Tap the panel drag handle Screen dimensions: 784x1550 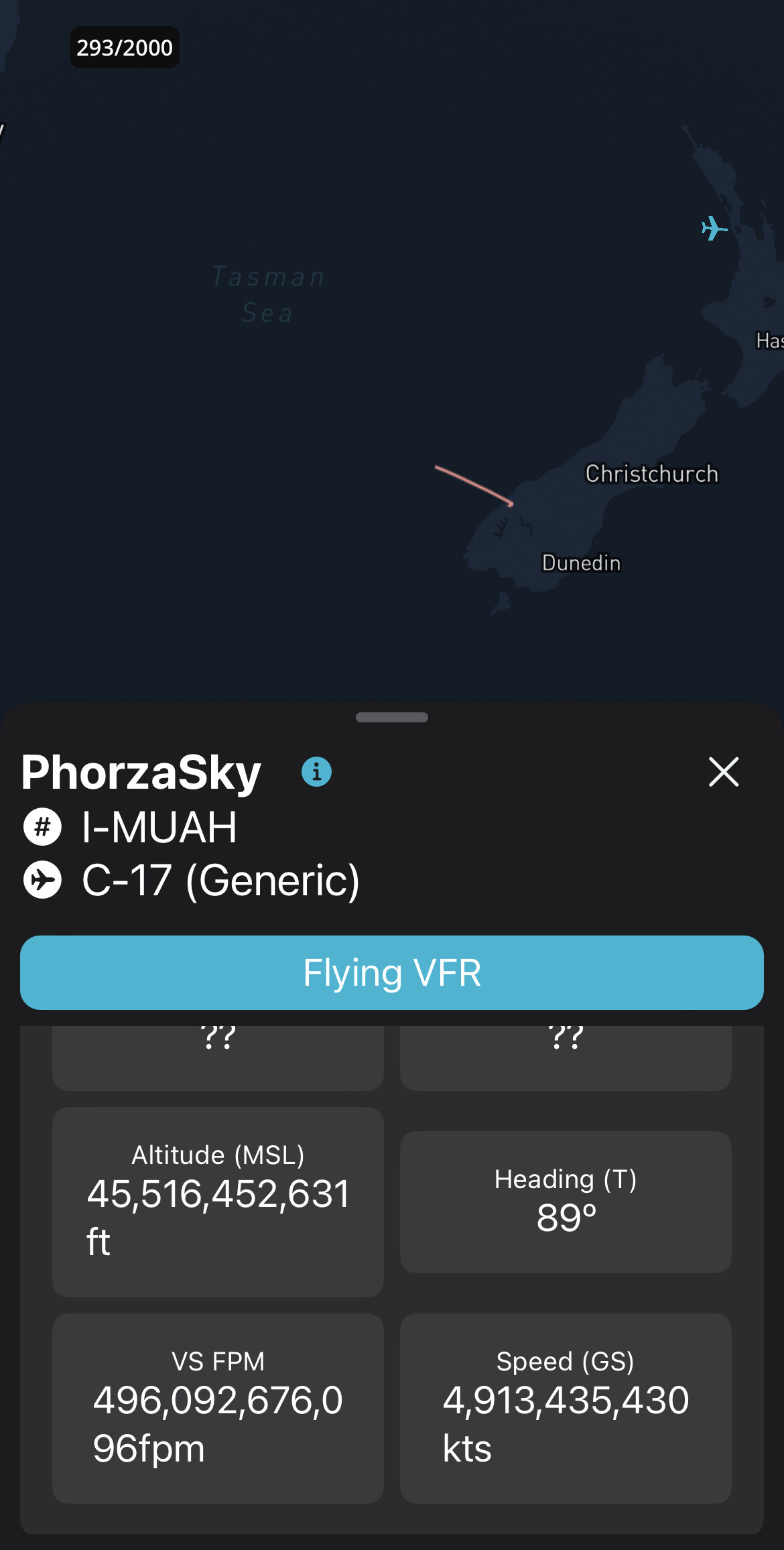392,717
